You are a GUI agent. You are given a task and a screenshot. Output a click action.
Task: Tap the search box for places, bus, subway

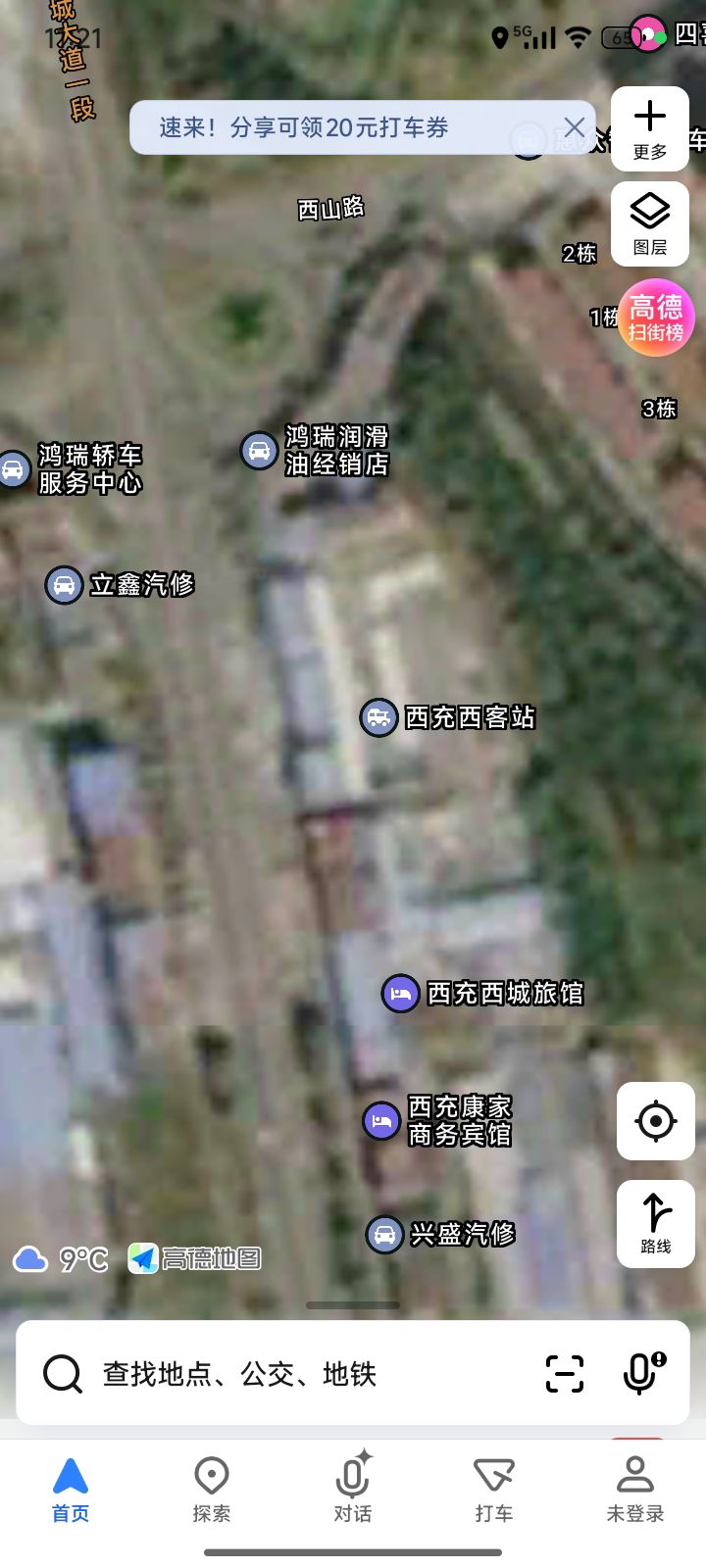tap(294, 1374)
